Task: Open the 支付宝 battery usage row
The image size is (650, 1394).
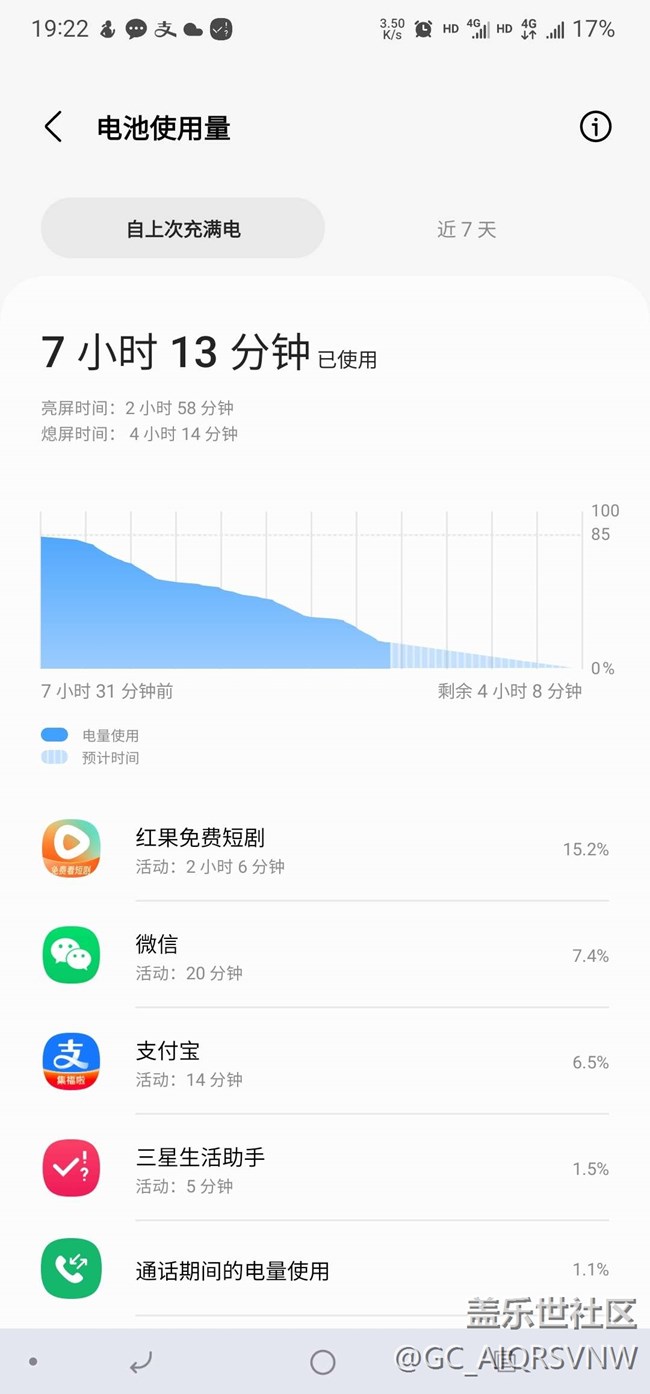Action: pos(325,1061)
